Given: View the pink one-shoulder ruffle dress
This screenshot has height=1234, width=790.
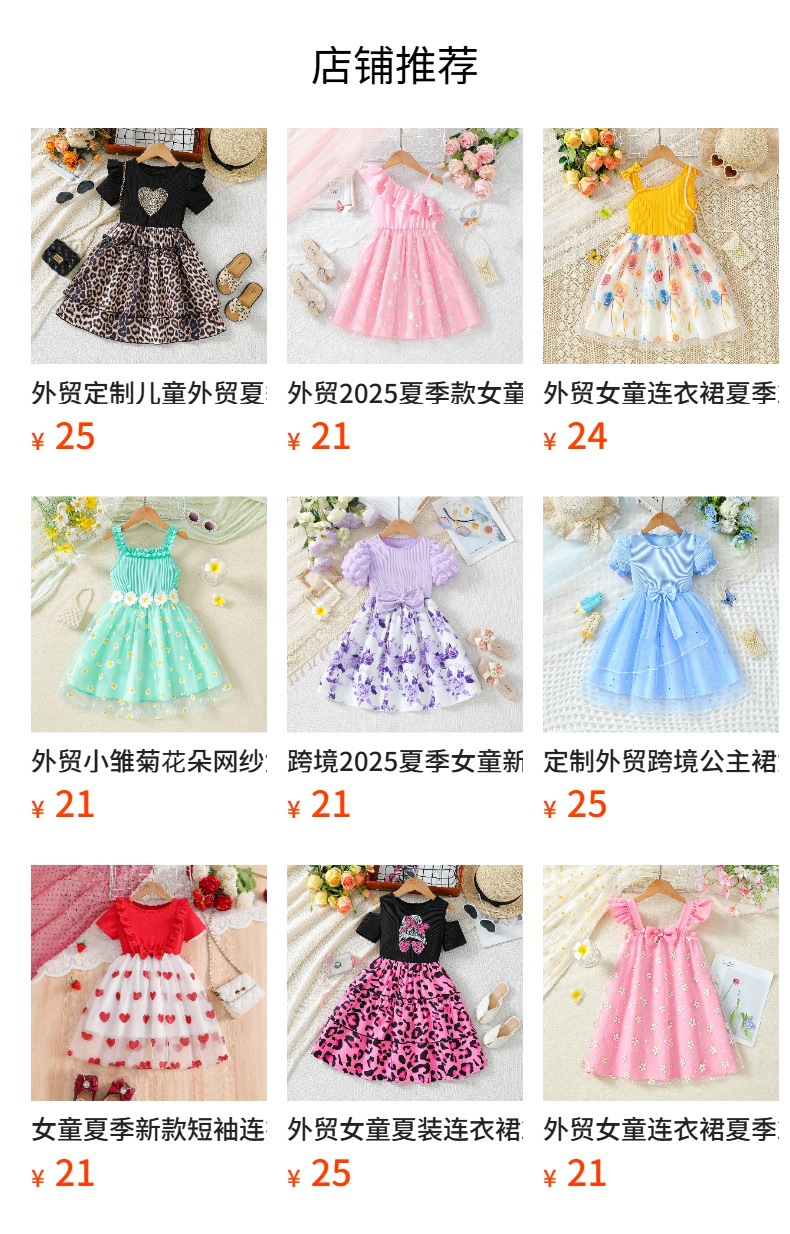Looking at the screenshot, I should coord(404,246).
